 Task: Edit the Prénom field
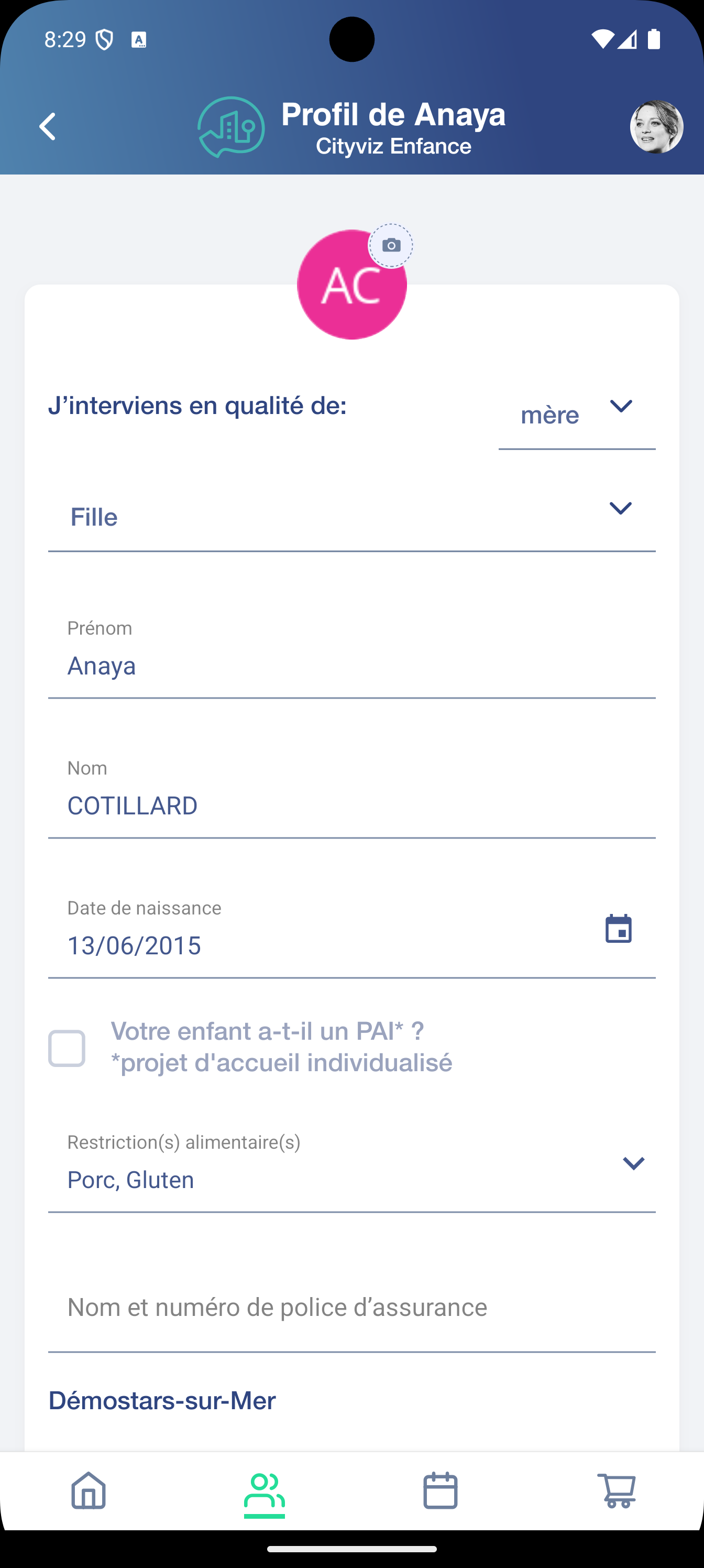pyautogui.click(x=351, y=666)
